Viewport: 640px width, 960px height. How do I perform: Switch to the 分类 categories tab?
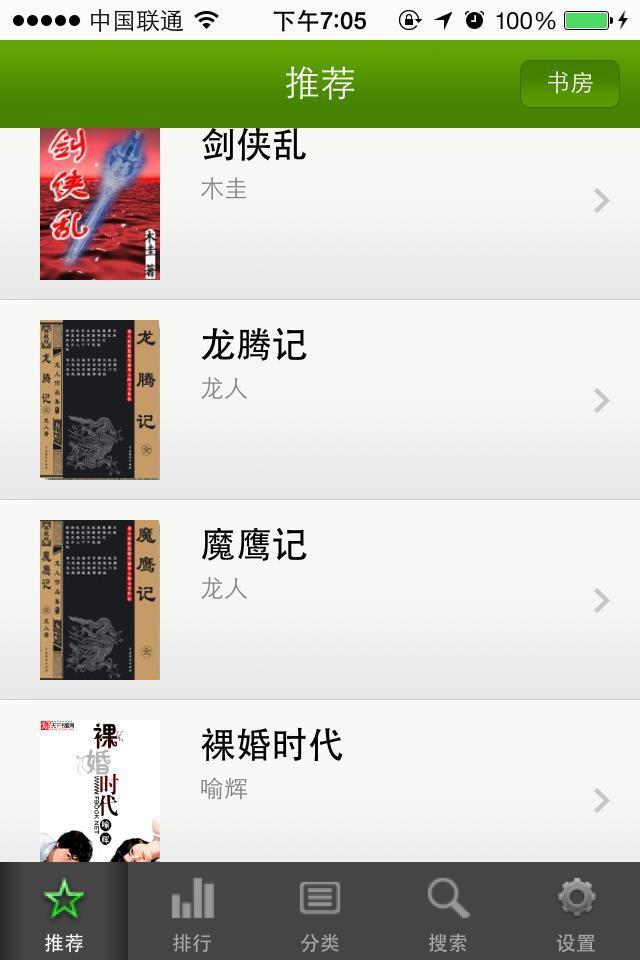[320, 912]
